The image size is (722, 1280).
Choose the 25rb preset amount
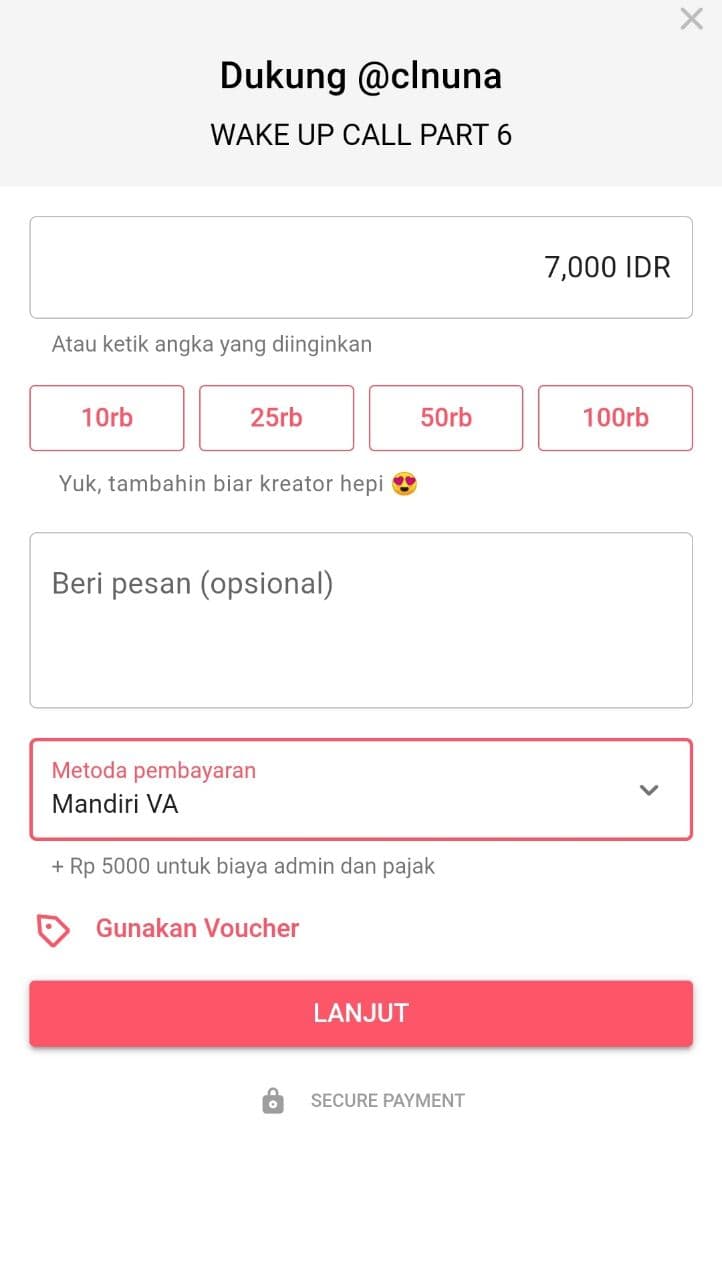click(x=276, y=418)
